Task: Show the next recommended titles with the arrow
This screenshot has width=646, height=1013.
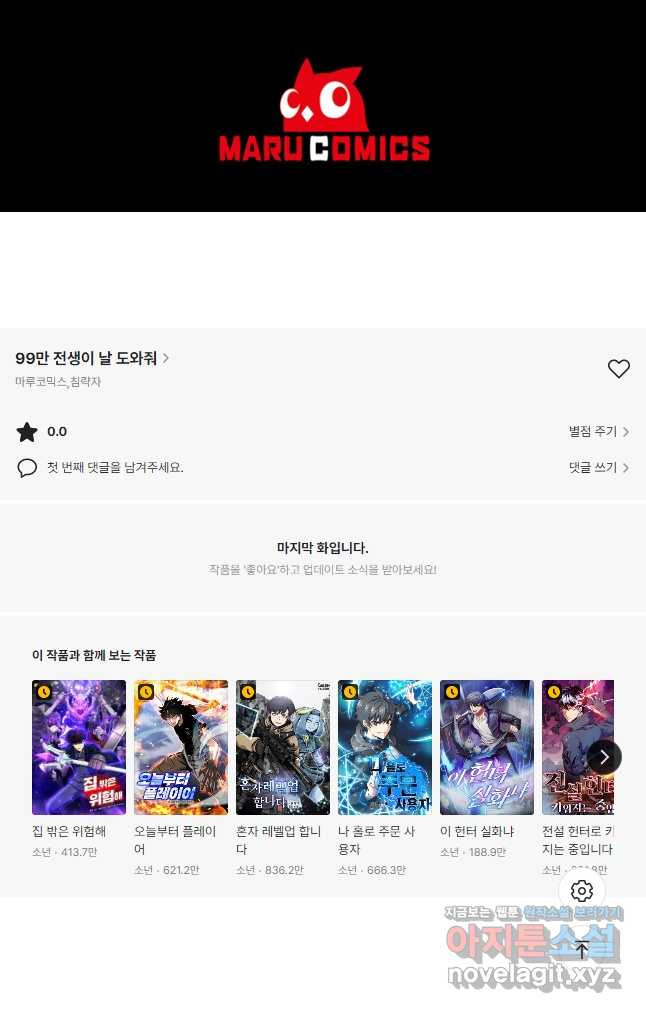Action: tap(604, 757)
